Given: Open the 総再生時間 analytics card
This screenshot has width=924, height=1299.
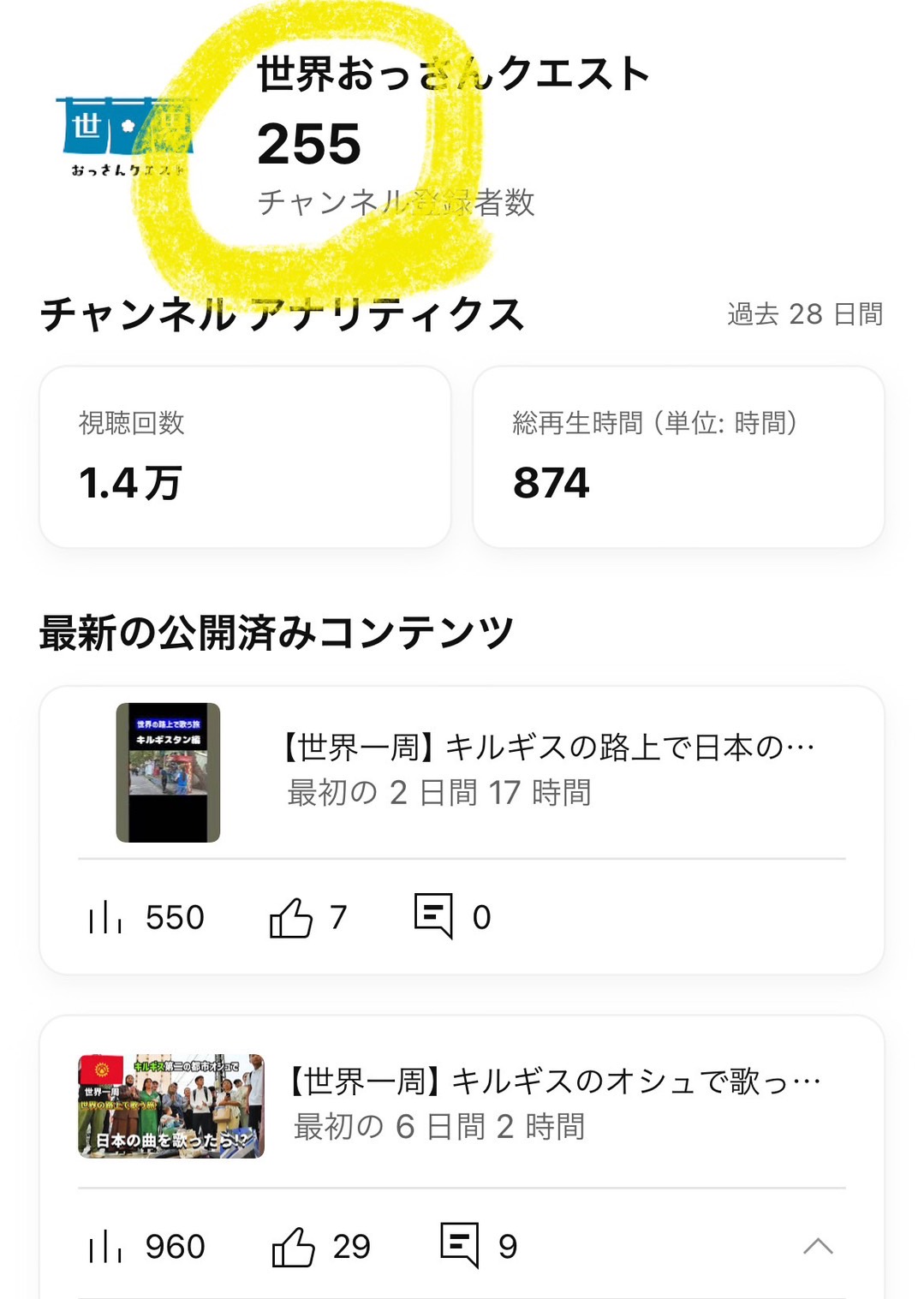Looking at the screenshot, I should coord(678,457).
